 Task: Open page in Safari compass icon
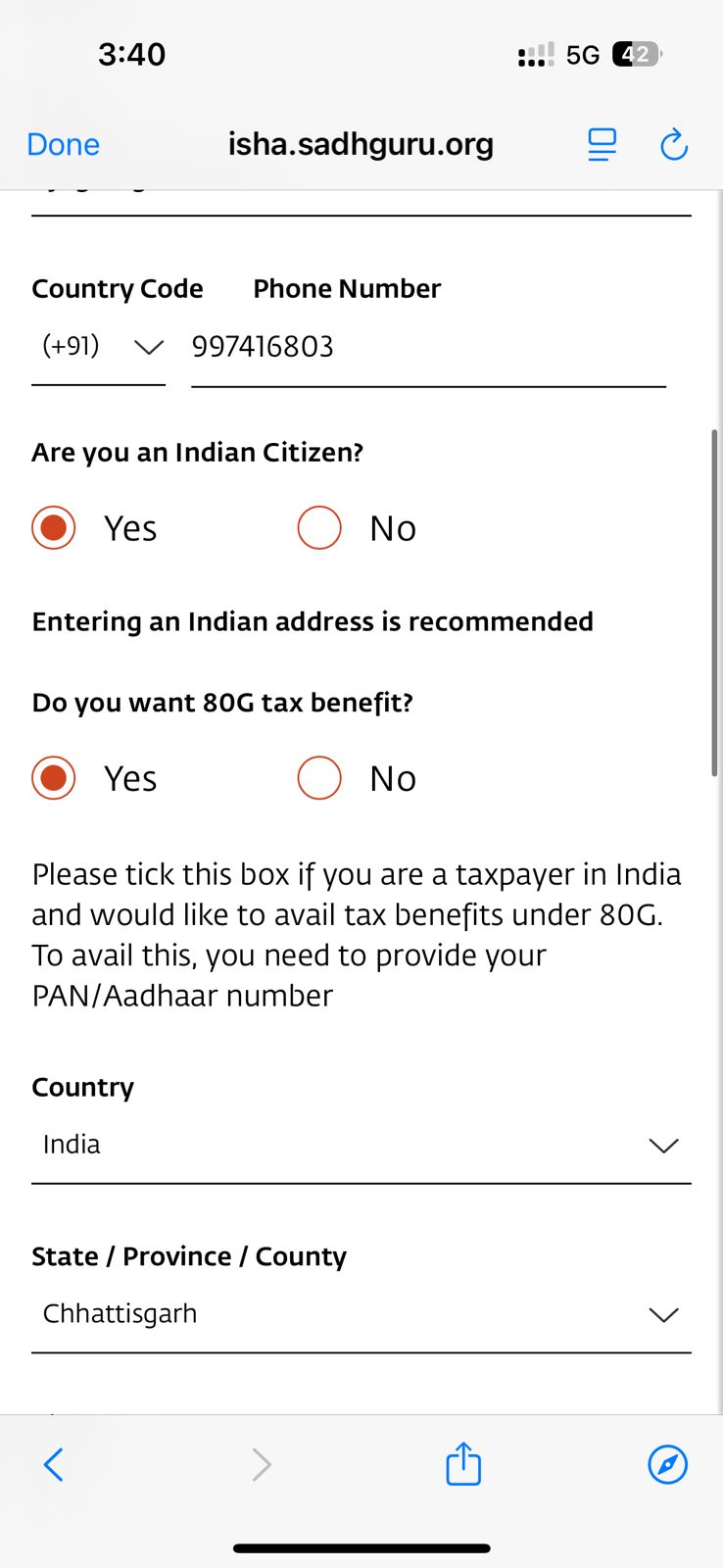668,1465
